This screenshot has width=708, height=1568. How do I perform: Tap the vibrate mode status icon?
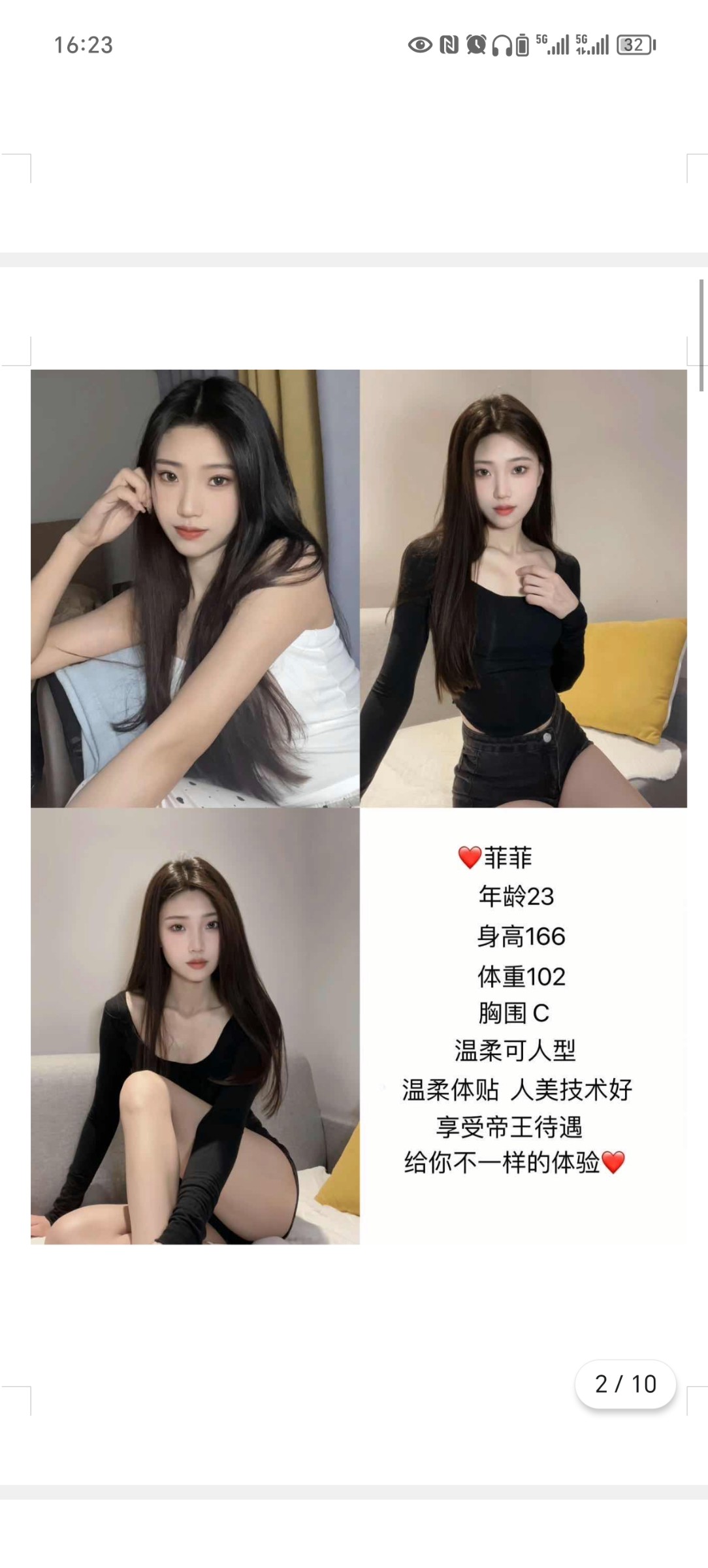point(521,46)
